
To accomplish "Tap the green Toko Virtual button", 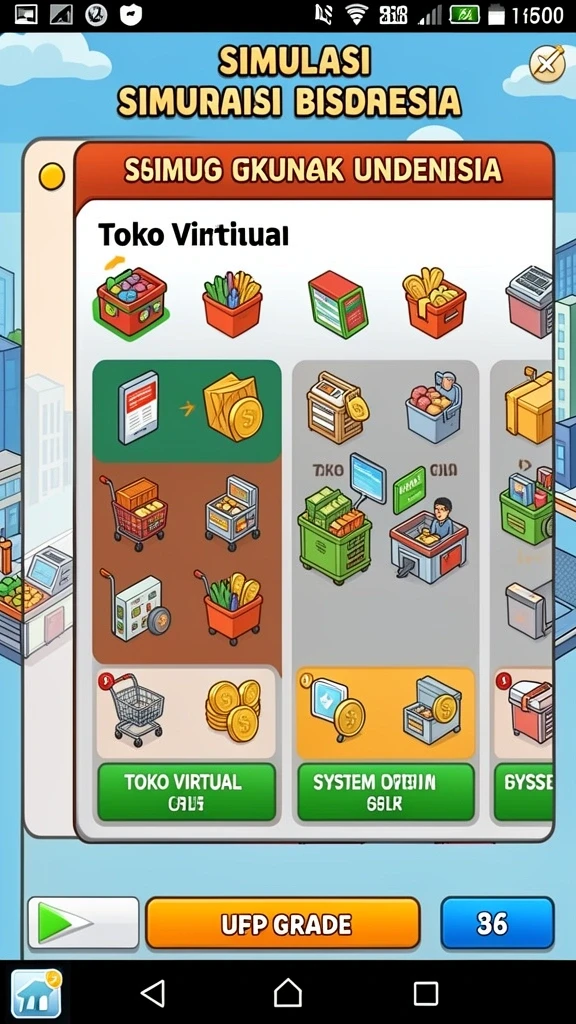I will 186,792.
